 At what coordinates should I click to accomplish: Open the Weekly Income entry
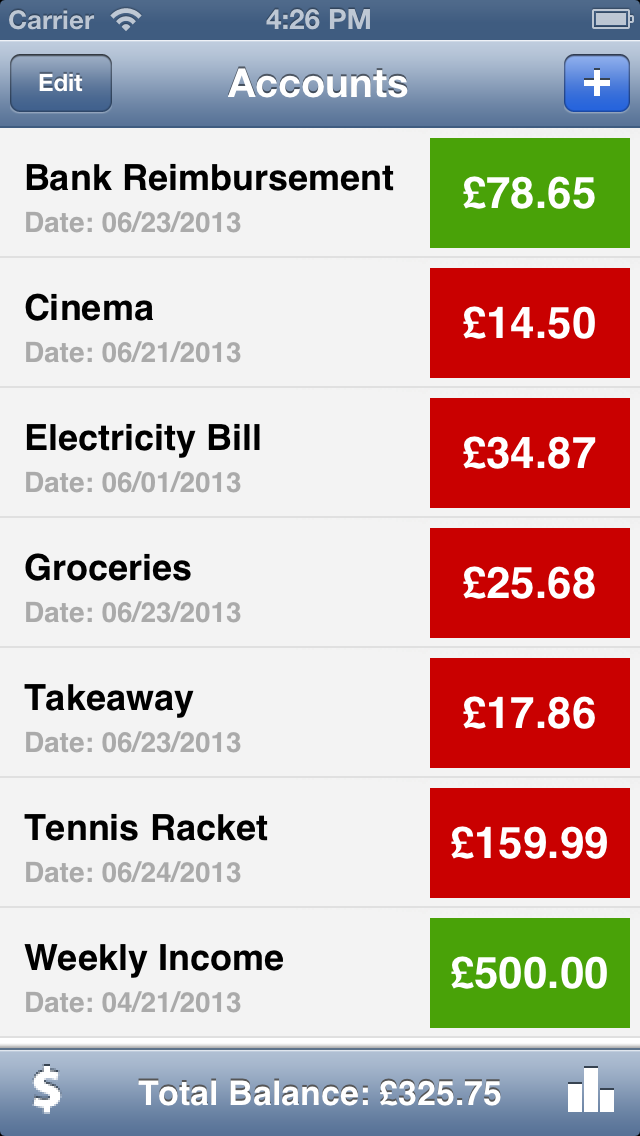[320, 973]
